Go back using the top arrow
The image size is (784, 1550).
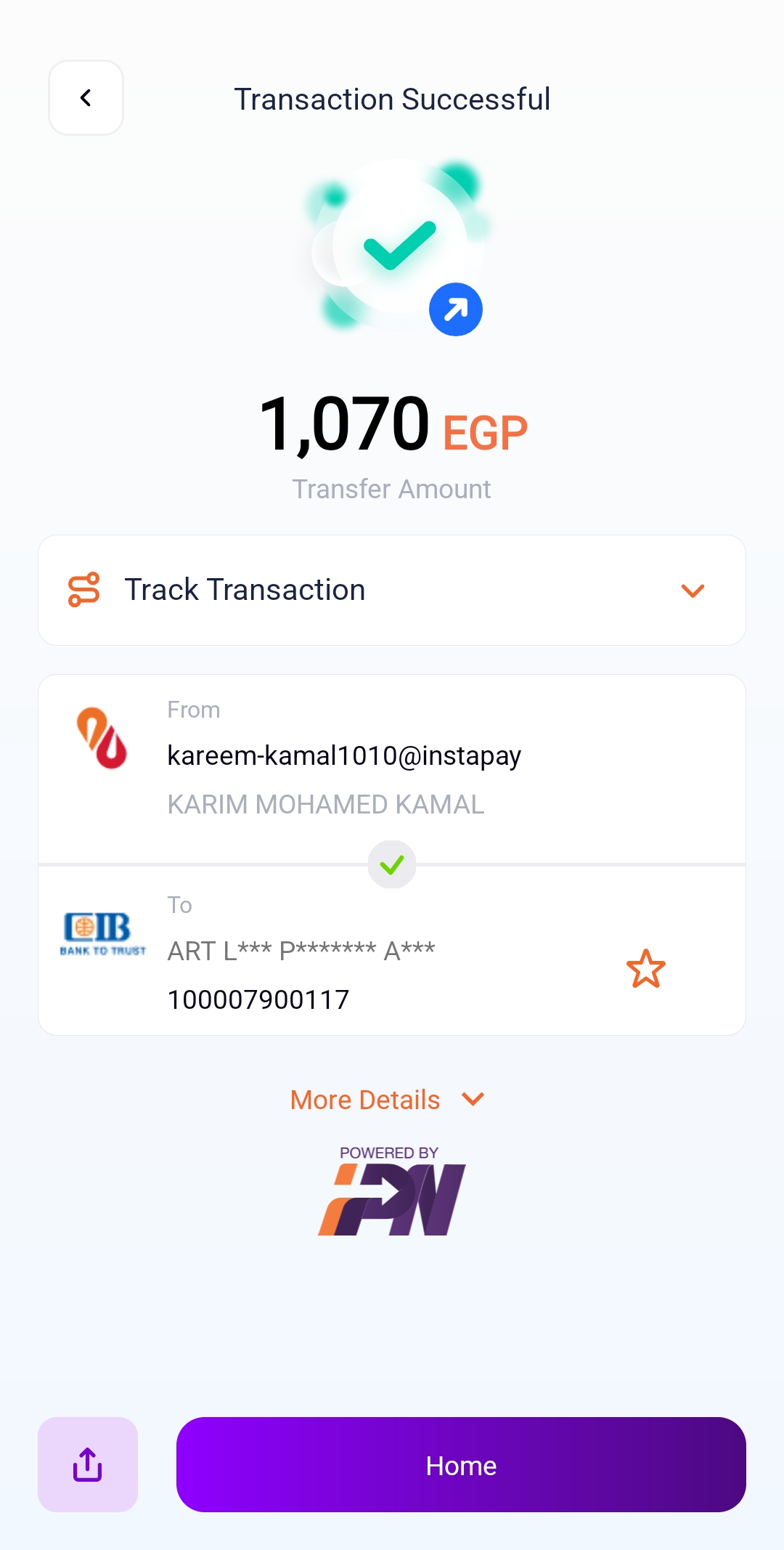[86, 98]
